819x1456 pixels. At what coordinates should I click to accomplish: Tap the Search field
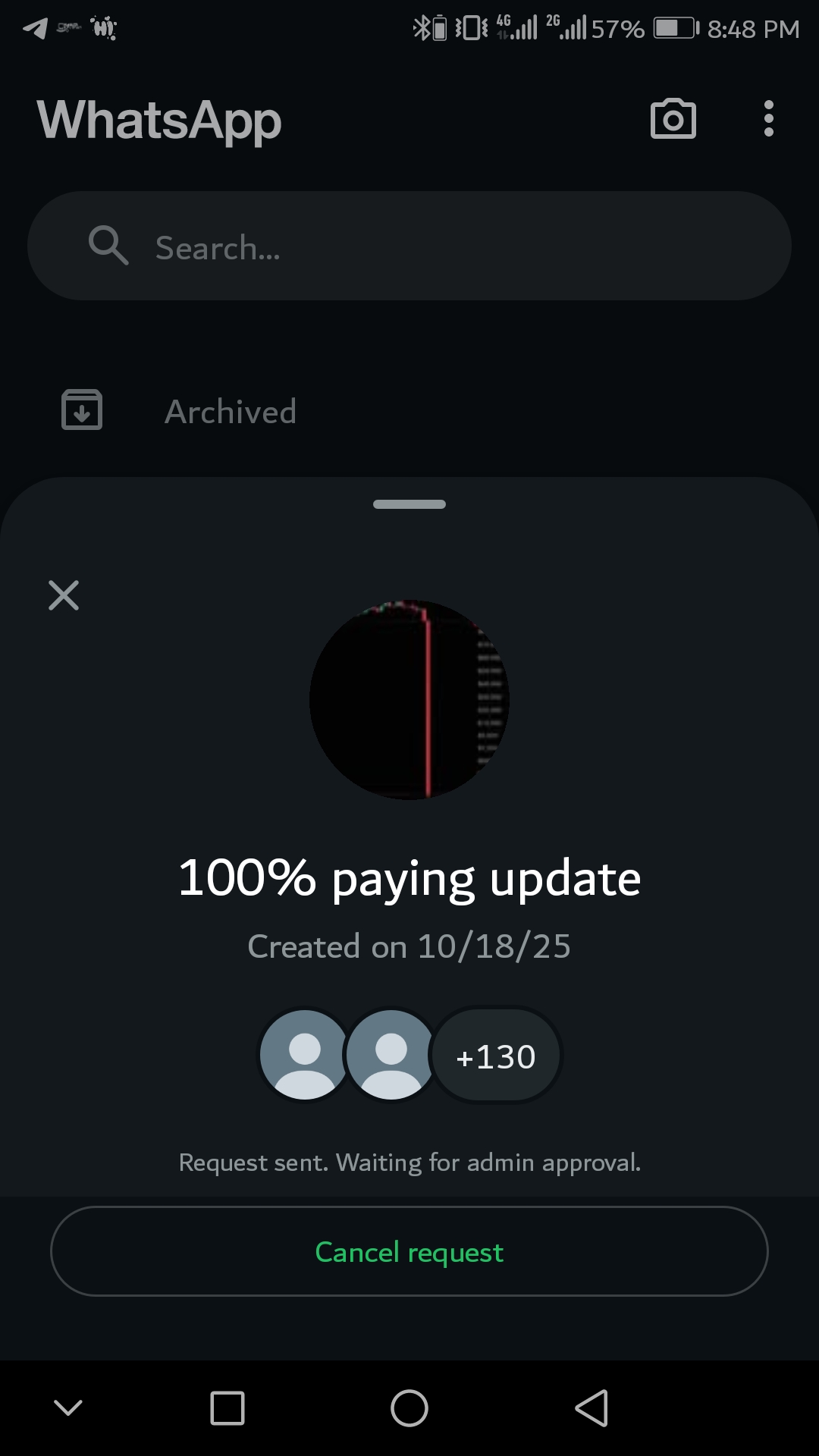coord(409,246)
